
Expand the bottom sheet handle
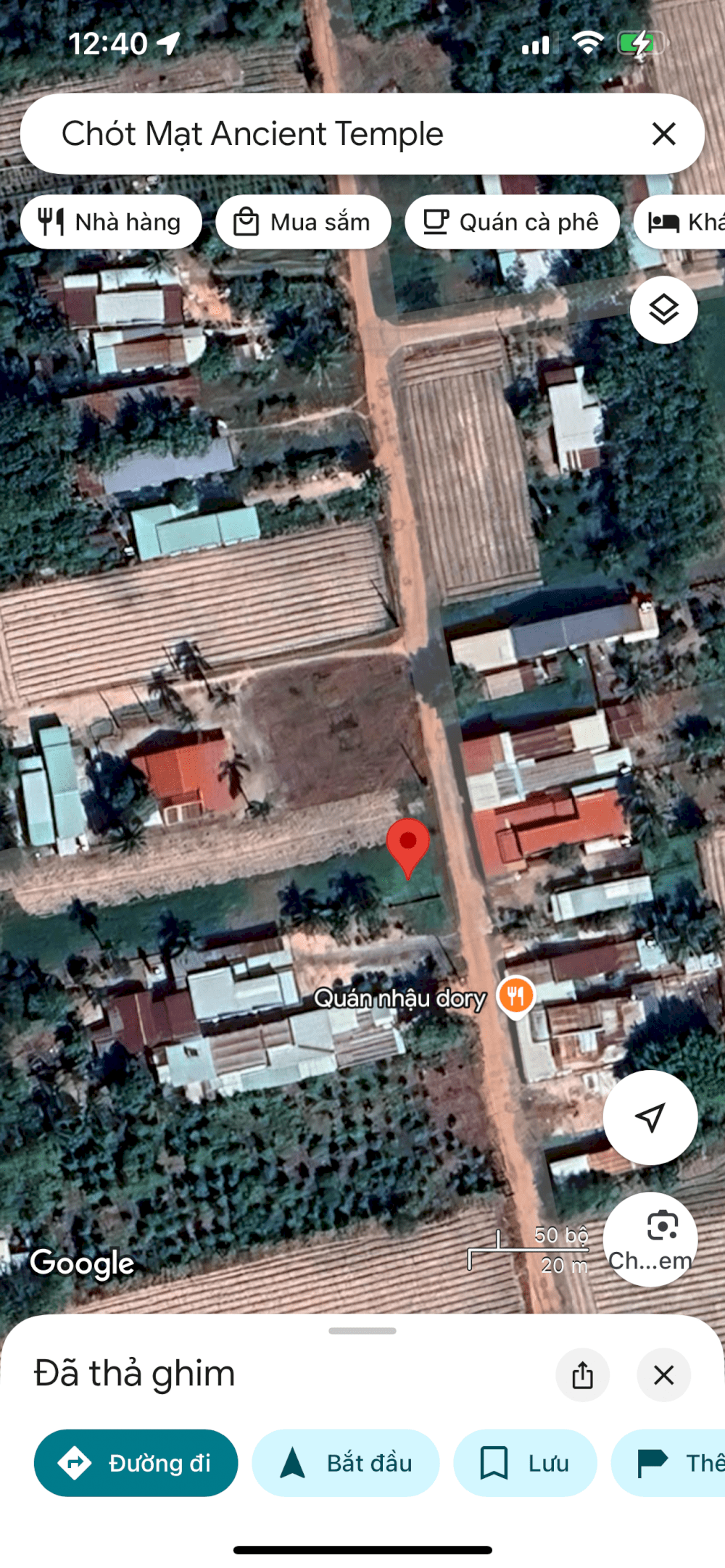(x=362, y=1331)
